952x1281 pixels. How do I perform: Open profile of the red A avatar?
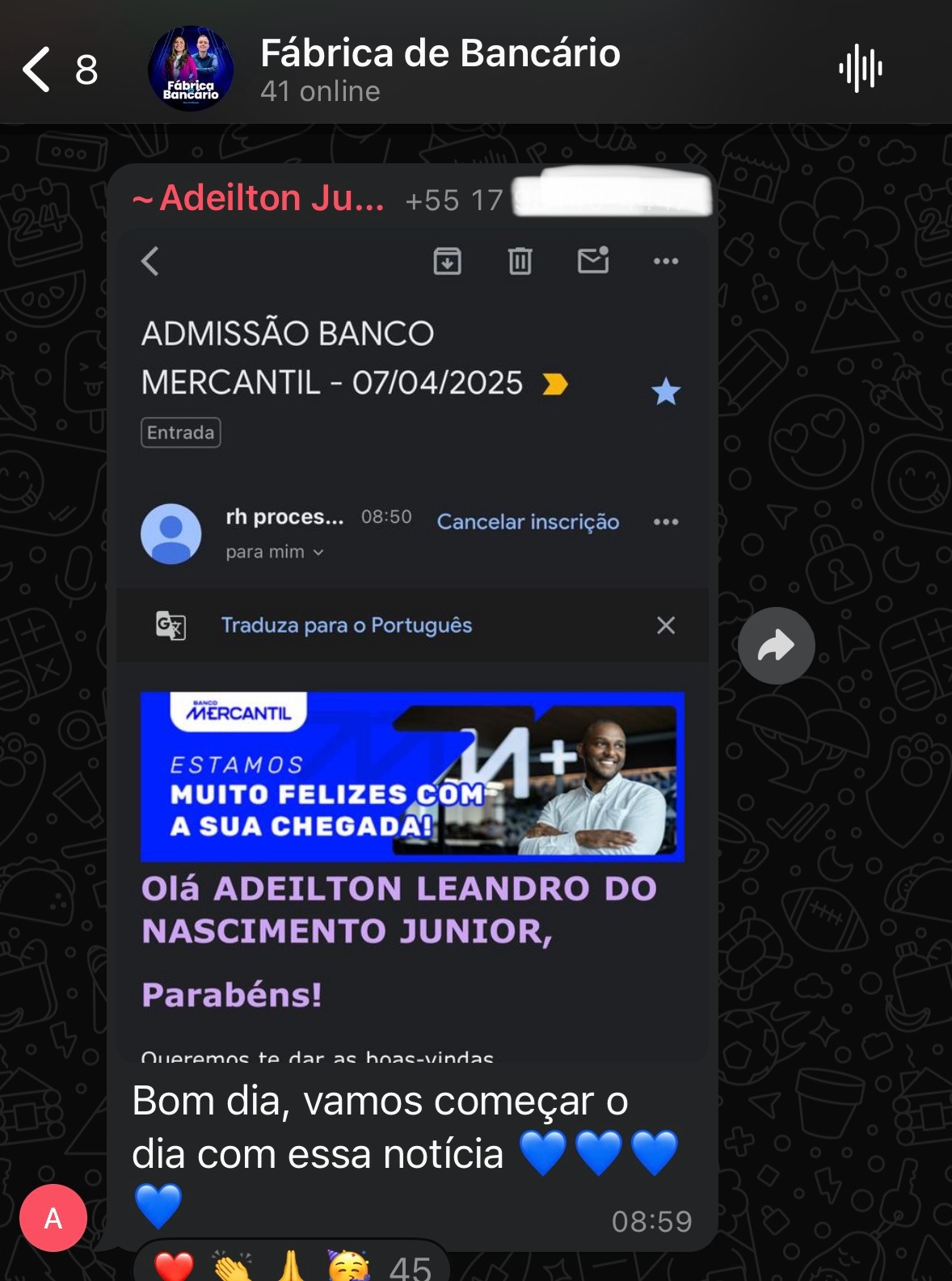53,1218
